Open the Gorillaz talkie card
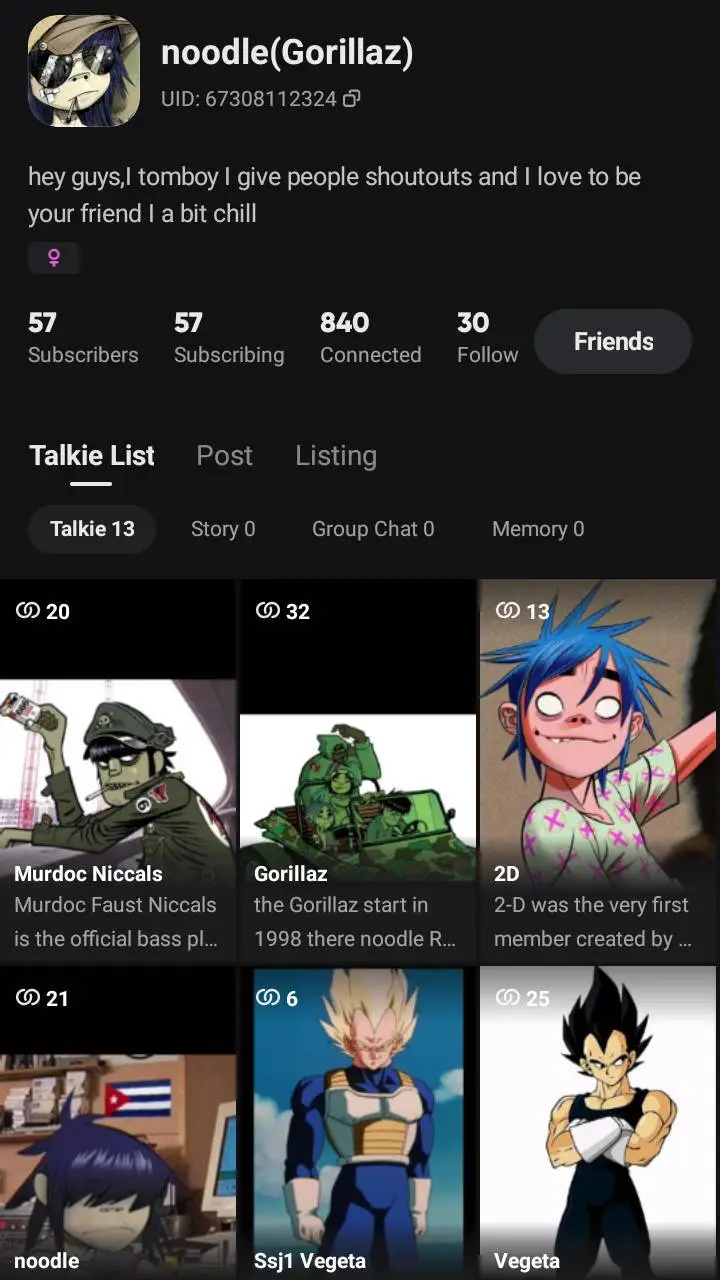 358,770
